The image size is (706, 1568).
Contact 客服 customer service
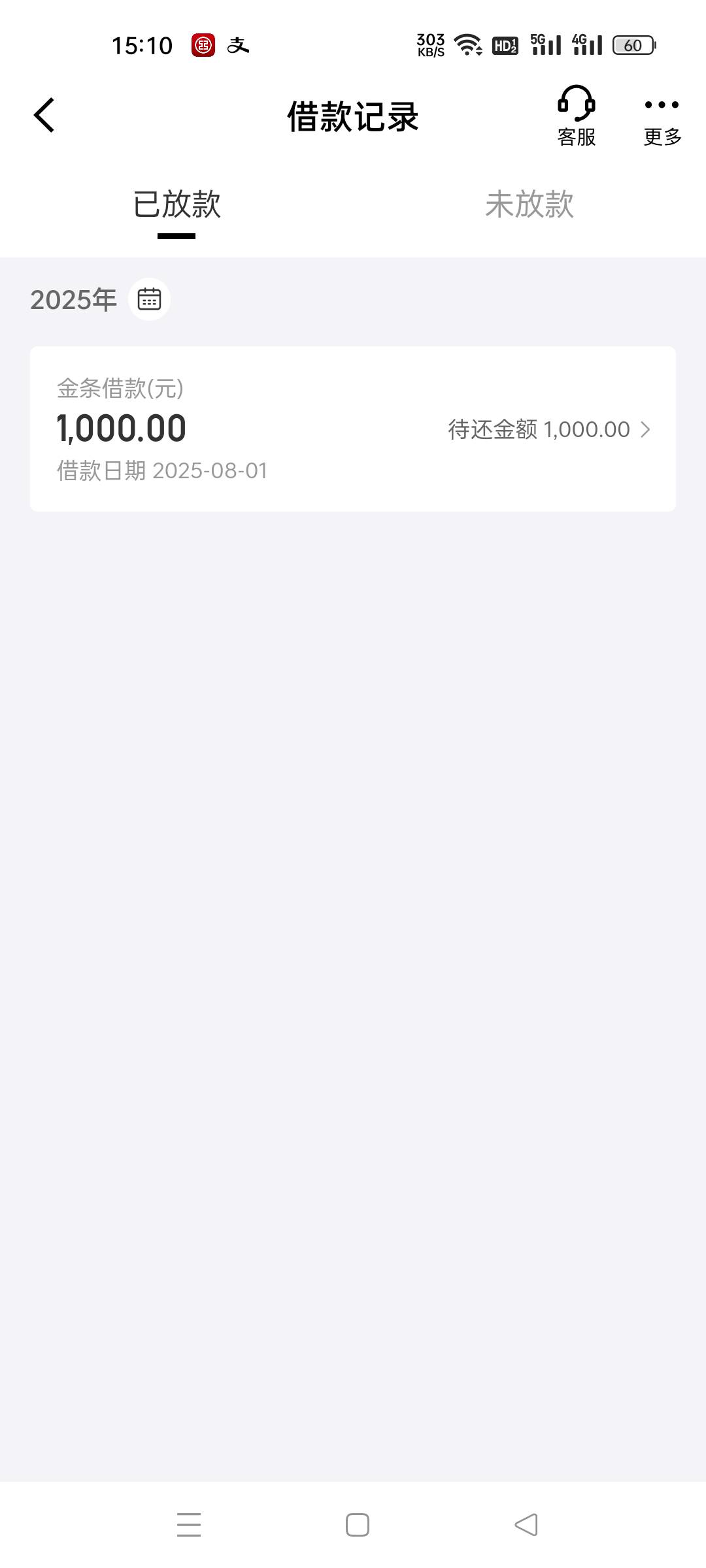pos(576,116)
